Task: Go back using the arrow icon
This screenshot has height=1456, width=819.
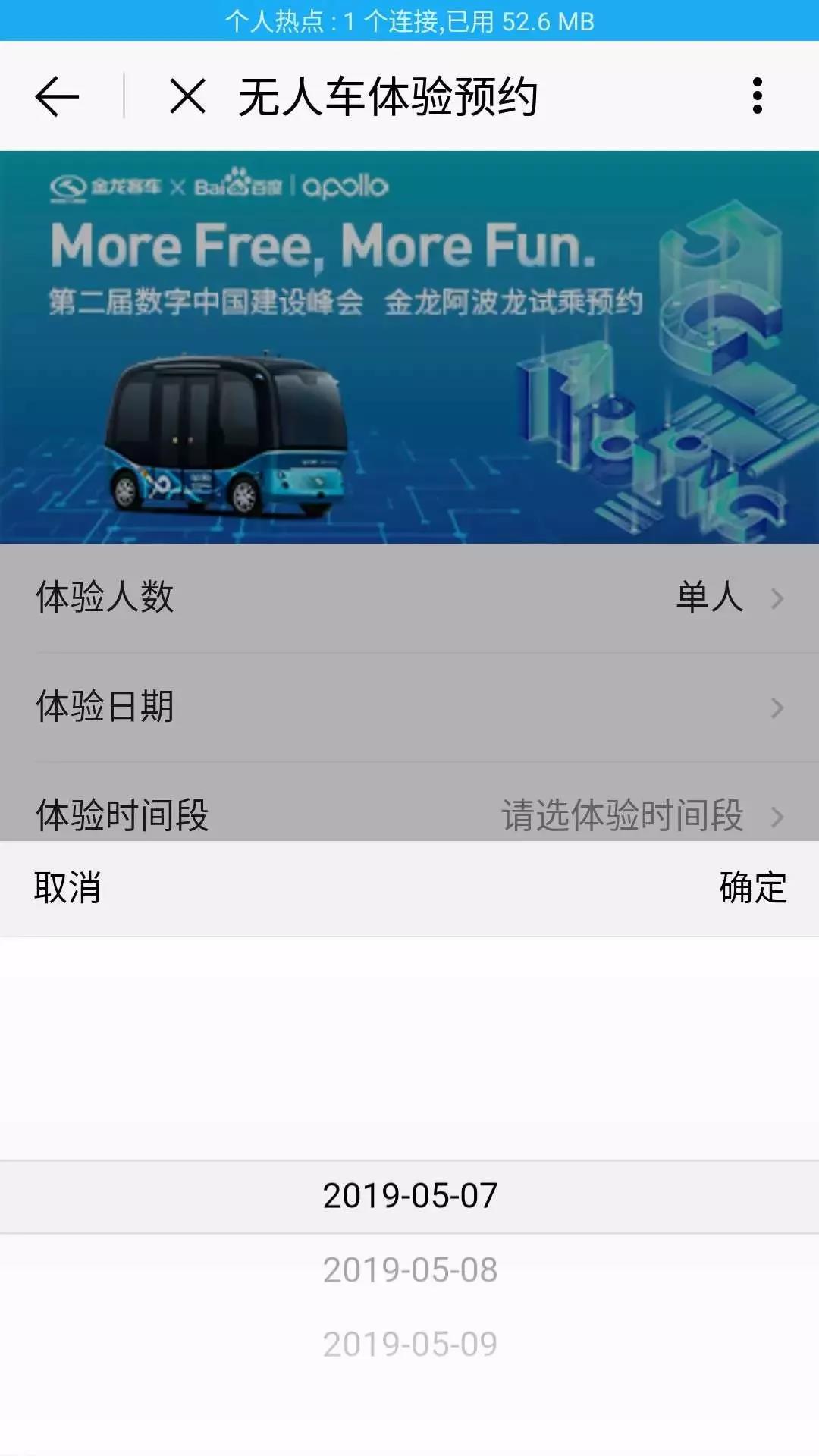Action: click(57, 97)
